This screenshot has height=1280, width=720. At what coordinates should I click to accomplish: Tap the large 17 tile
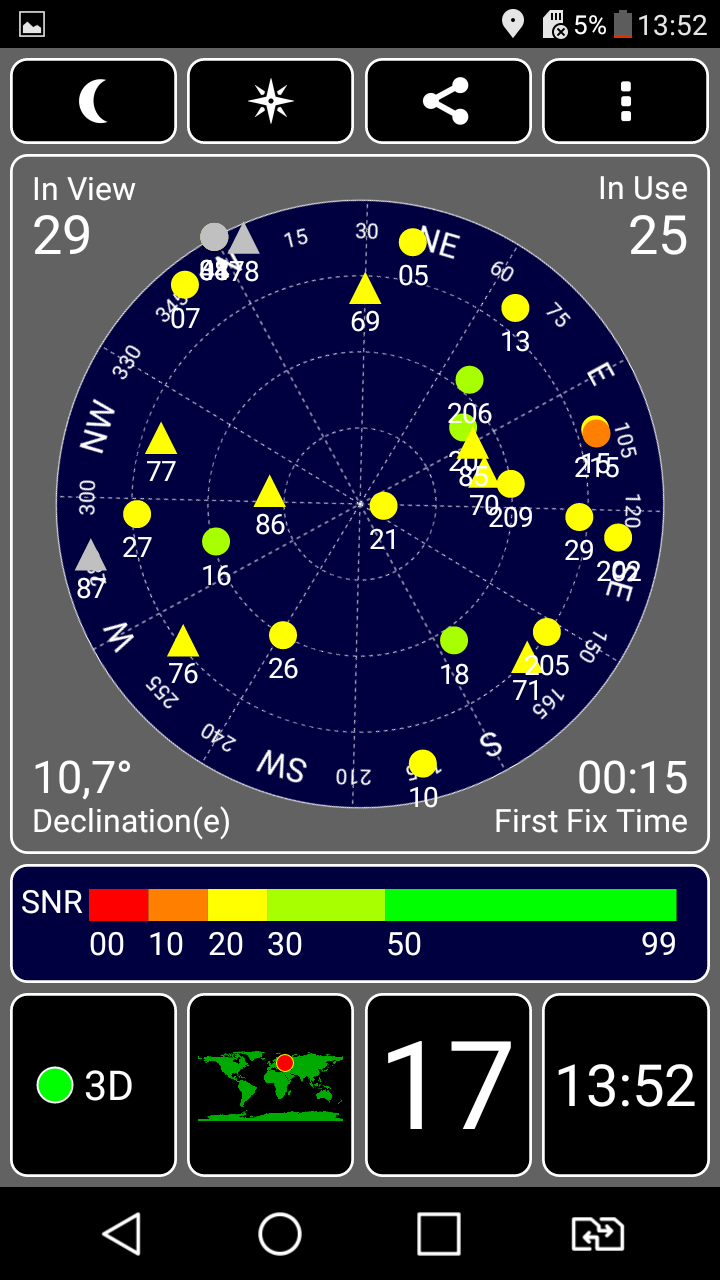448,1085
